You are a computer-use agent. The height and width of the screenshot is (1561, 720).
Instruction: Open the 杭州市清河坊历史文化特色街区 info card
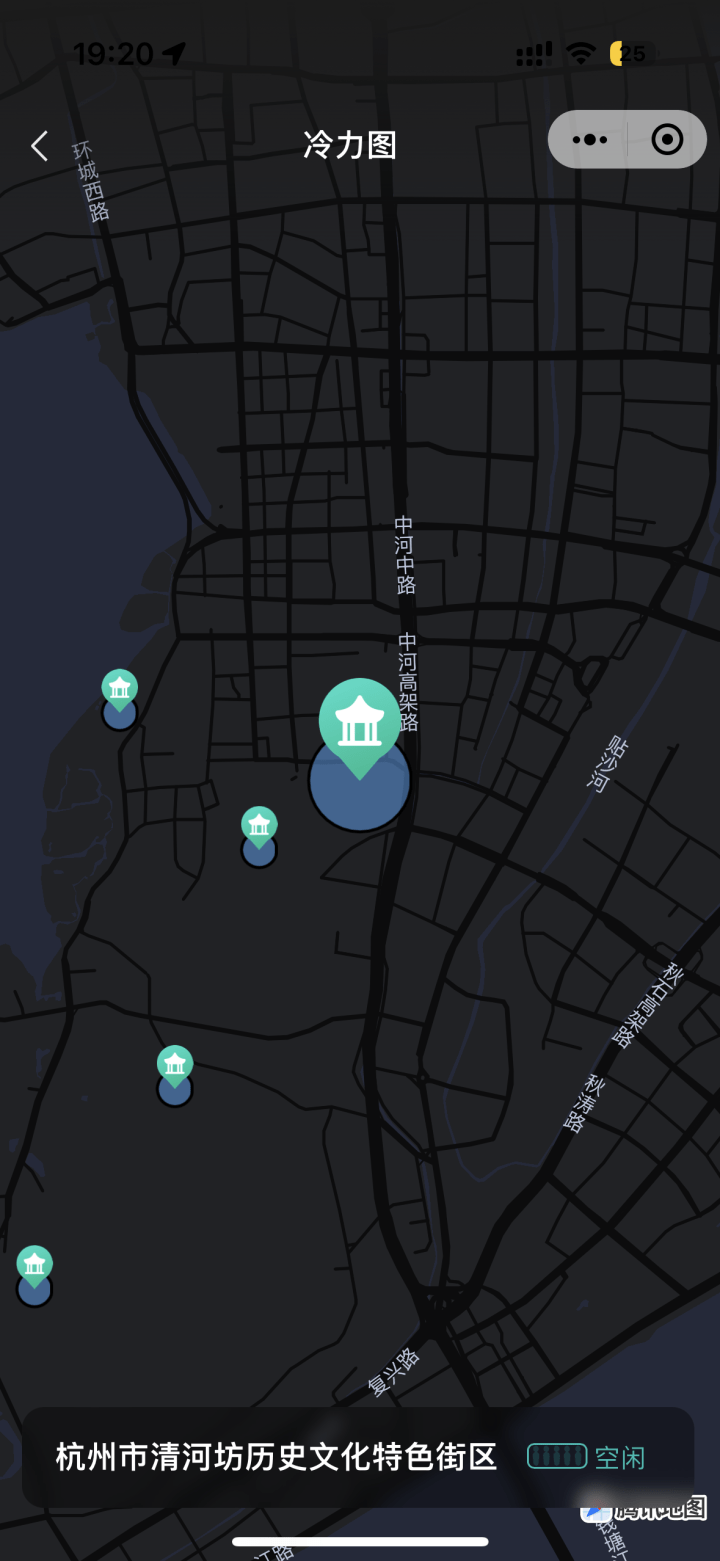(x=358, y=1457)
